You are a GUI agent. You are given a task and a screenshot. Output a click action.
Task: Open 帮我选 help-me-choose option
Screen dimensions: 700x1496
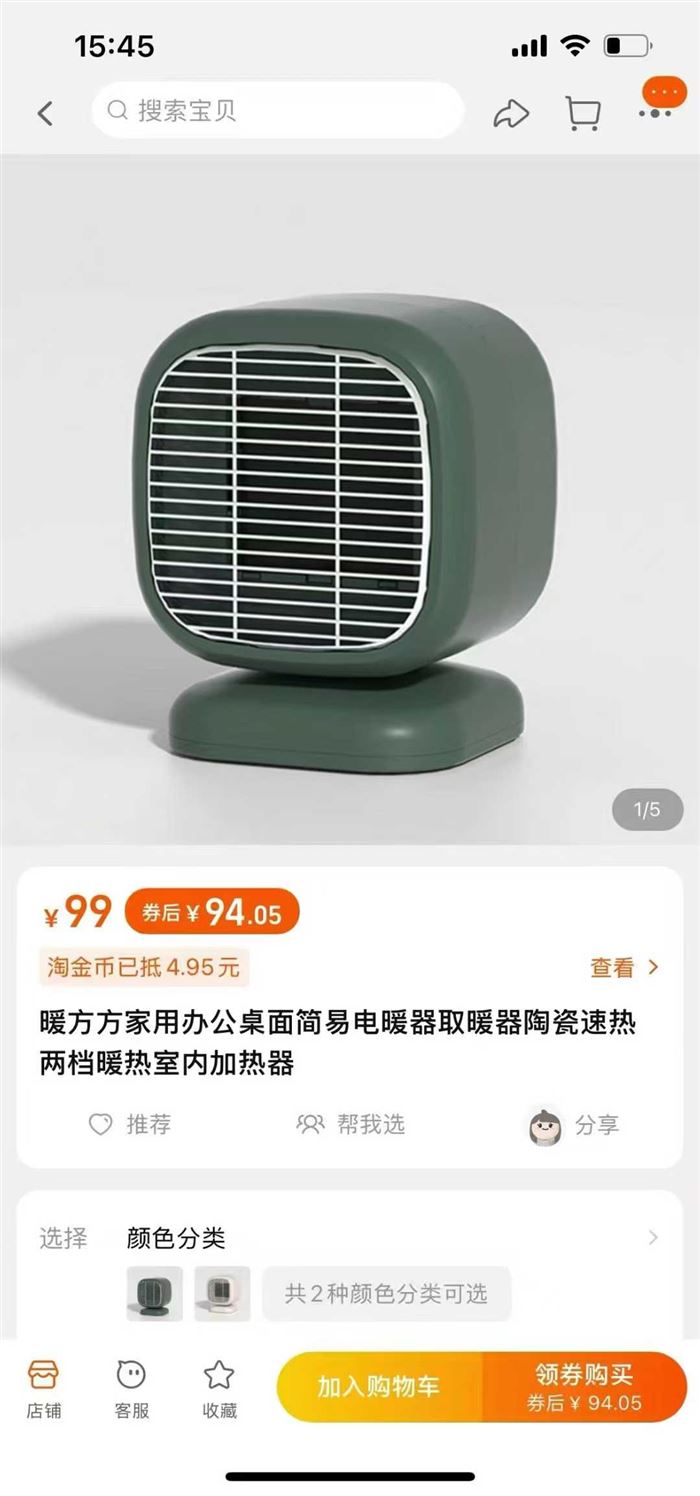(351, 1124)
